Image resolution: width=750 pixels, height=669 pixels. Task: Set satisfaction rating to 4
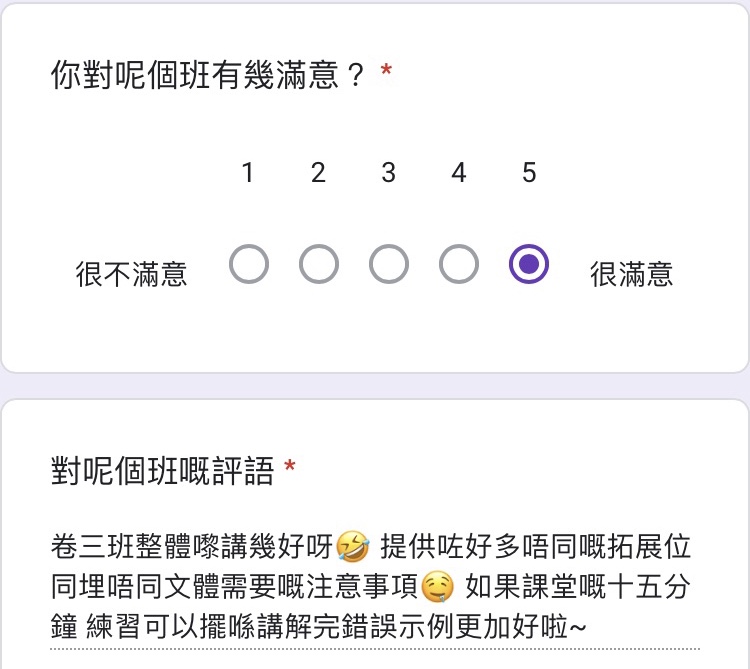(x=458, y=265)
